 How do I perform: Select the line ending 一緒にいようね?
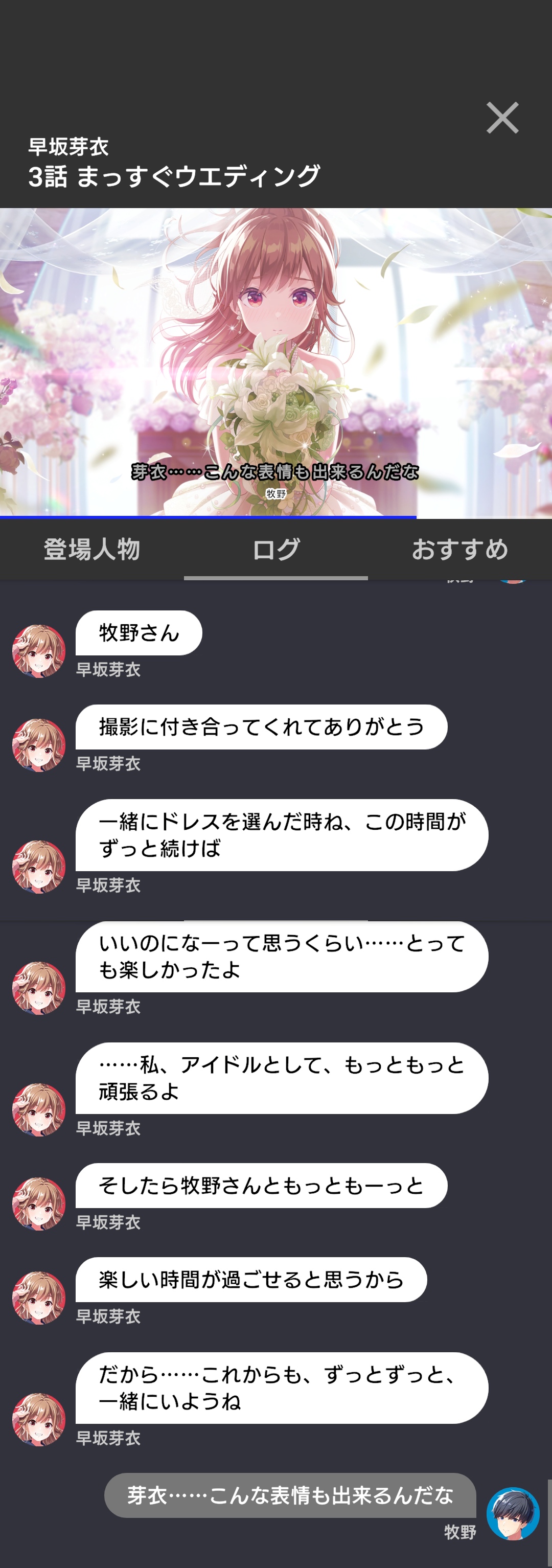click(281, 1388)
